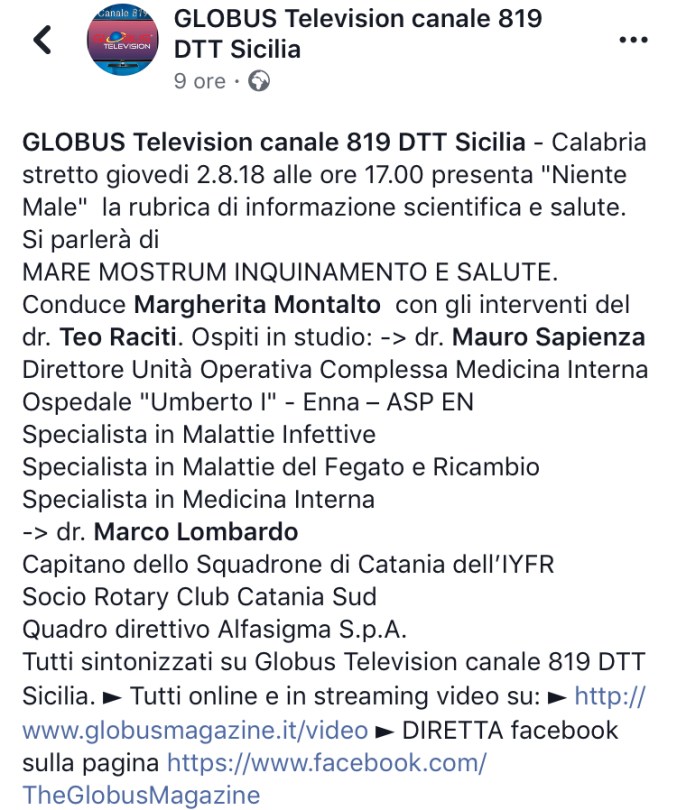This screenshot has width=677, height=810.
Task: Go back using the back arrow
Action: click(x=42, y=40)
